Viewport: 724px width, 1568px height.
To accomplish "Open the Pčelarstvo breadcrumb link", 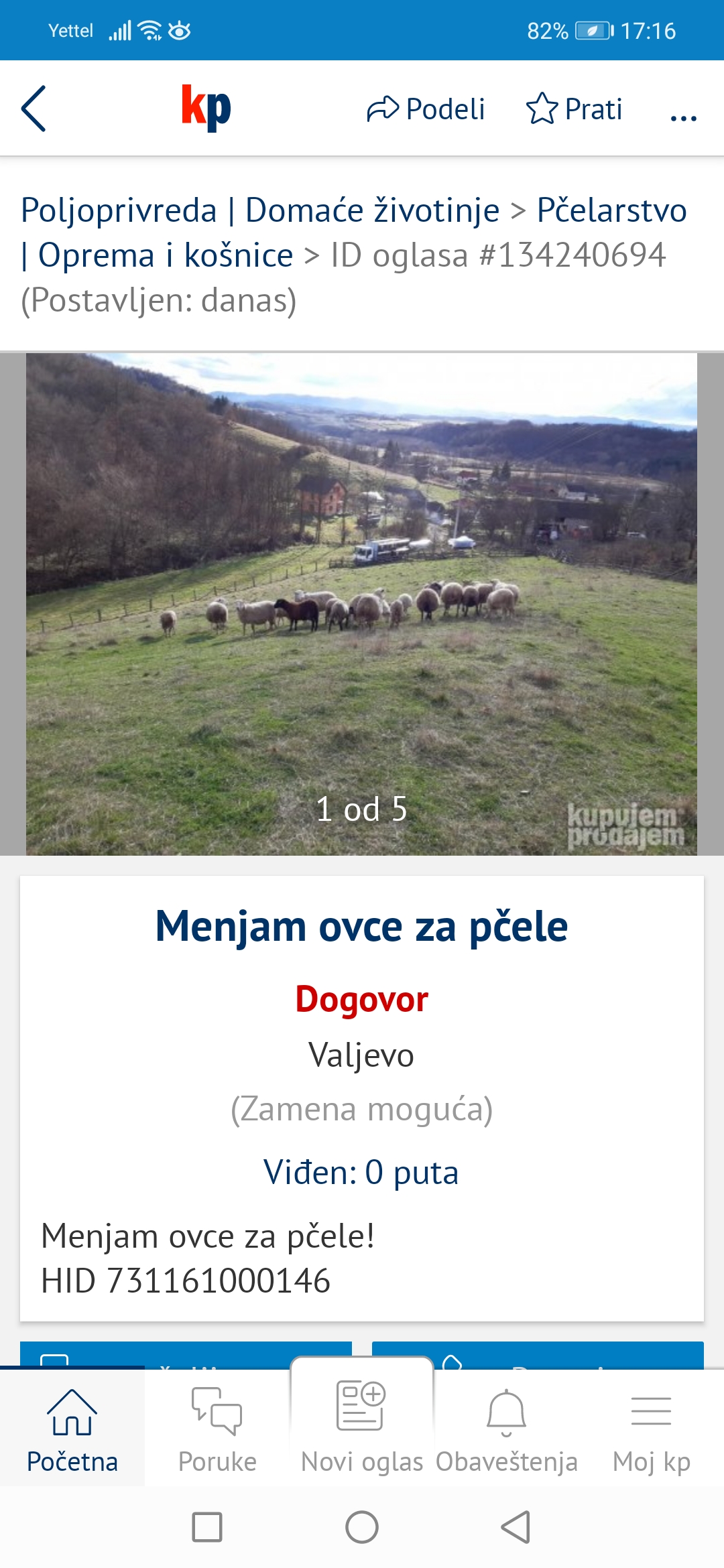I will (x=611, y=210).
